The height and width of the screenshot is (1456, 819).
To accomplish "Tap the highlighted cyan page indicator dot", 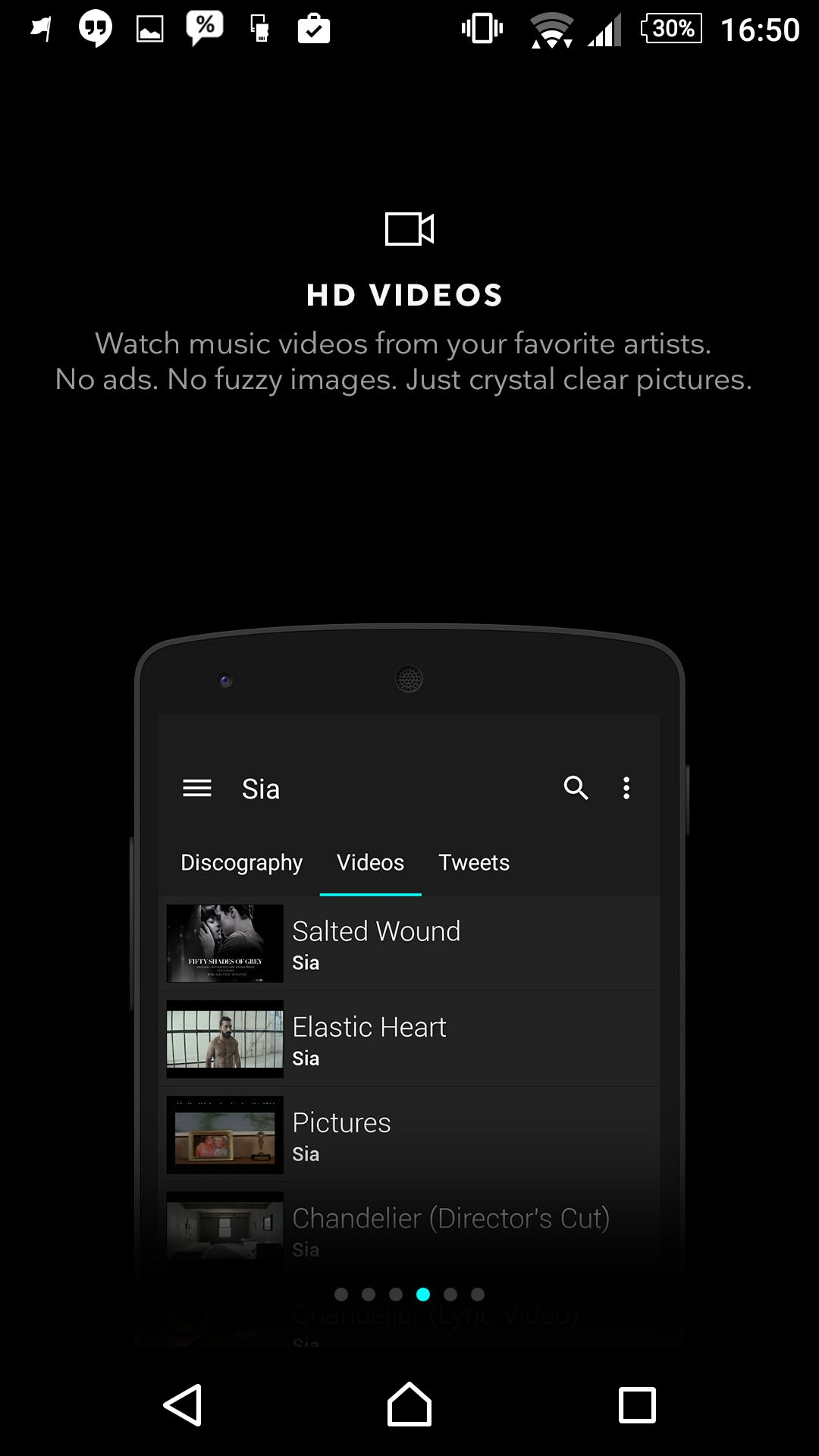I will pos(423,1294).
